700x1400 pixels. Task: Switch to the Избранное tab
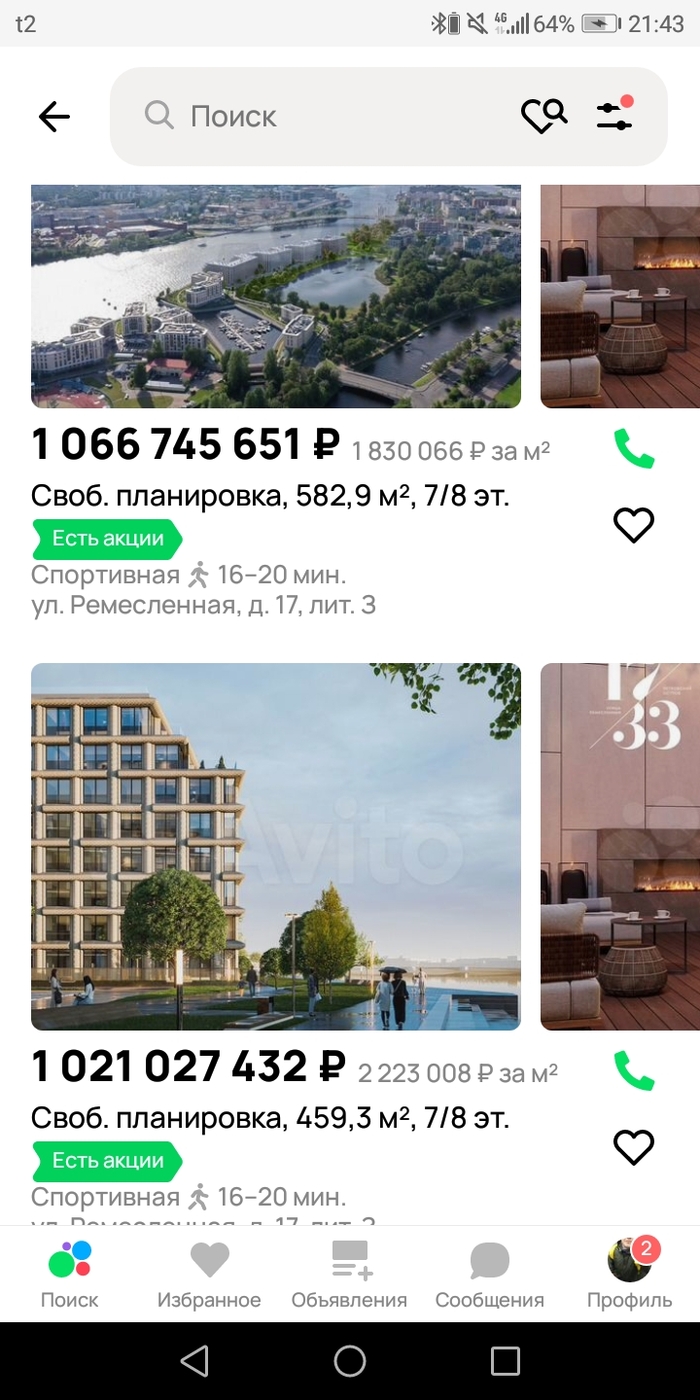point(209,1274)
